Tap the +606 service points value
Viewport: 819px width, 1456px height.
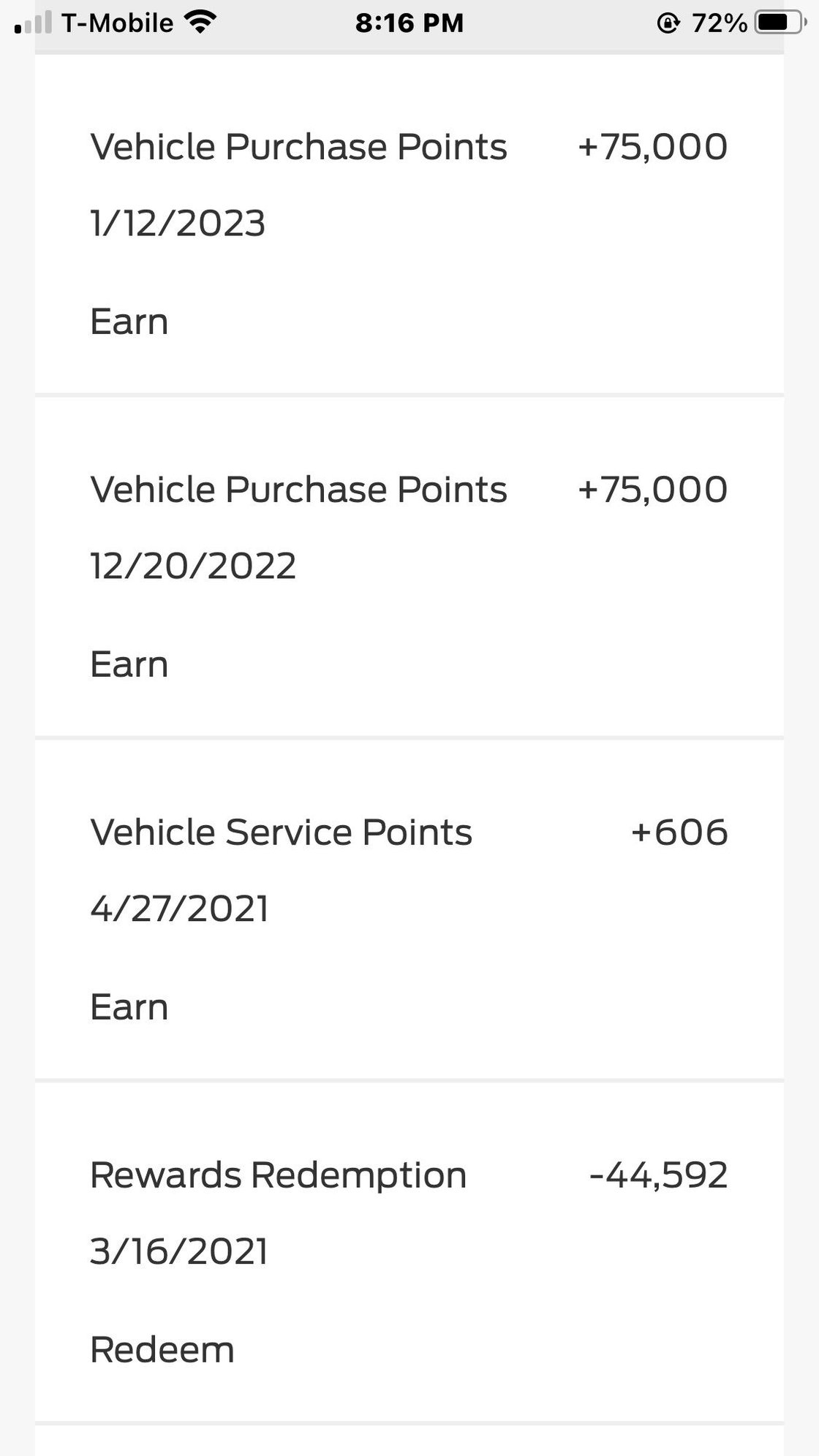tap(679, 830)
